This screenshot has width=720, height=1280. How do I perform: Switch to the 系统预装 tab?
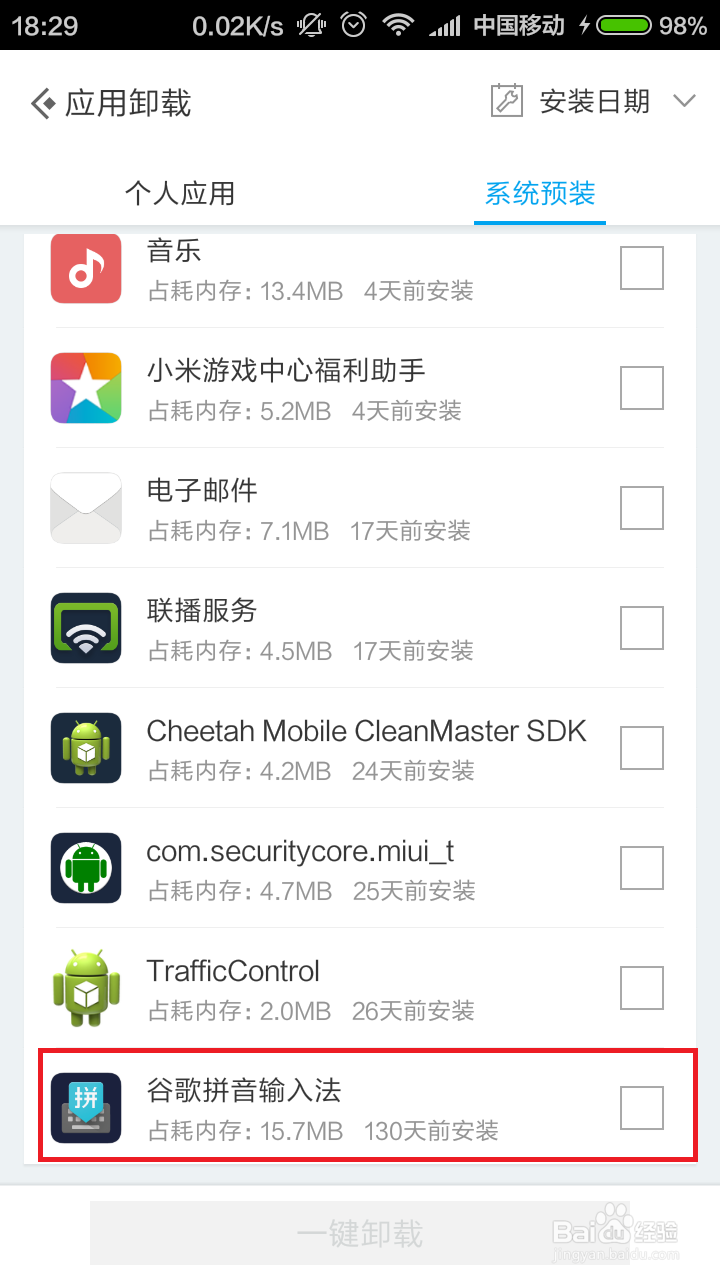(x=540, y=193)
